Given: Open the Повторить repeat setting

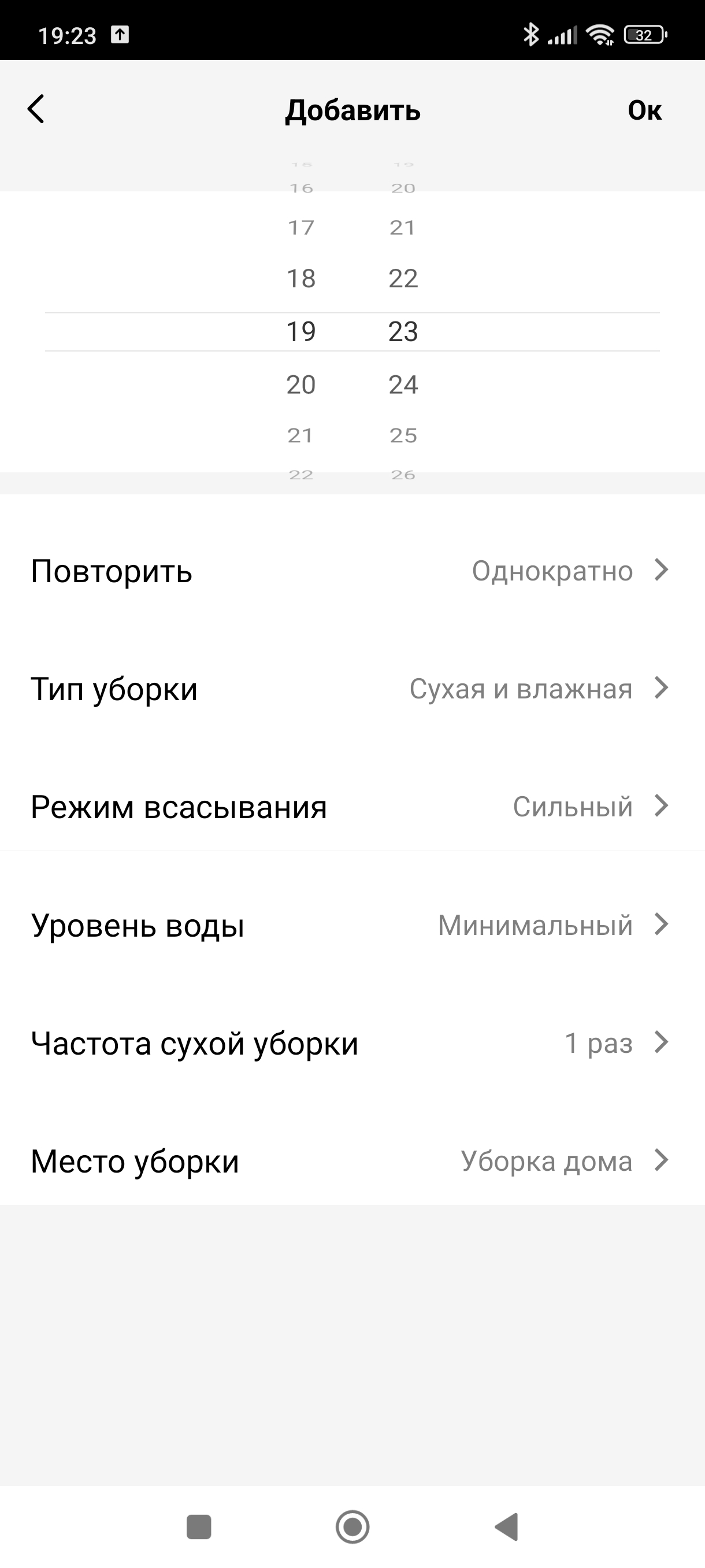Looking at the screenshot, I should click(x=352, y=571).
